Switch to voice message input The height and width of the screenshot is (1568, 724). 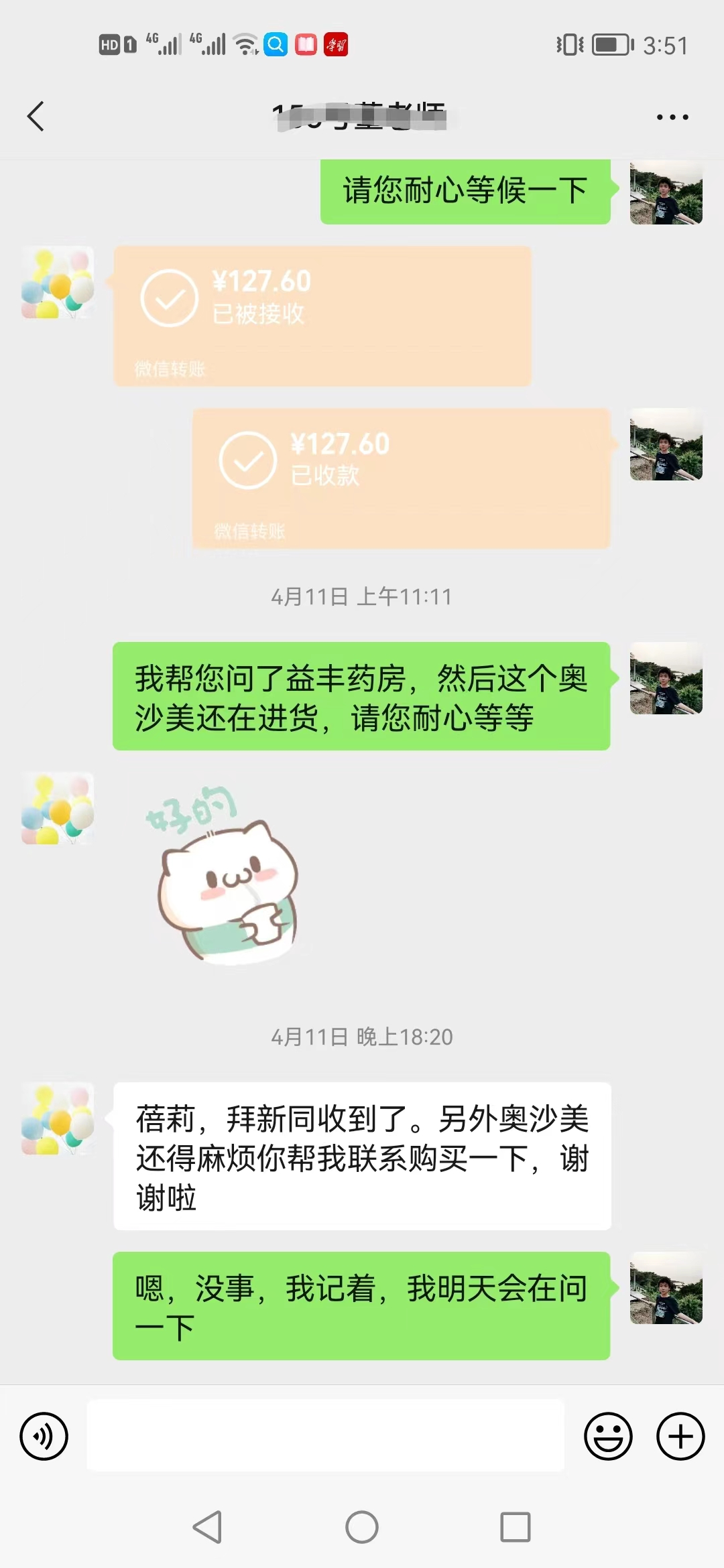44,1436
